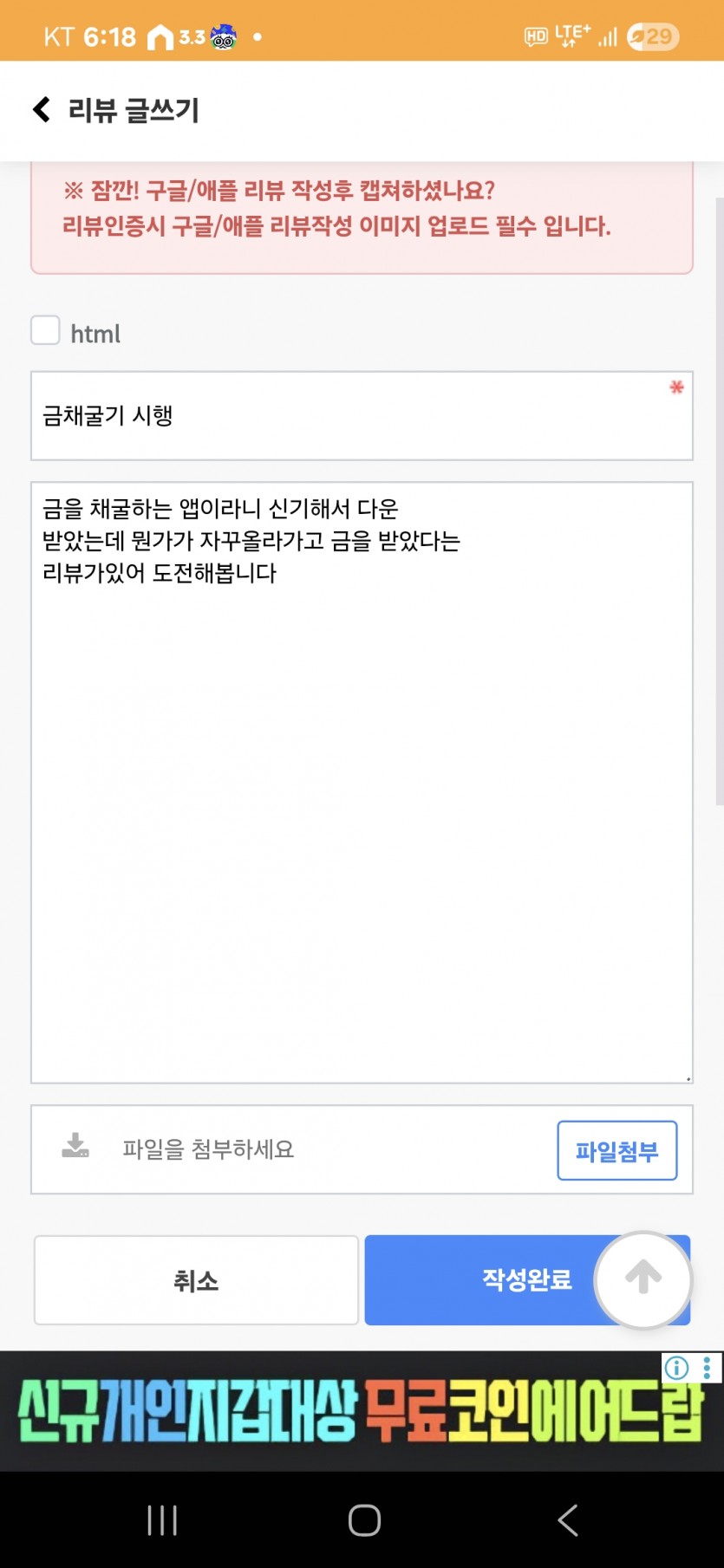Focus the review content text area
Viewport: 724px width, 1568px height.
point(362,783)
